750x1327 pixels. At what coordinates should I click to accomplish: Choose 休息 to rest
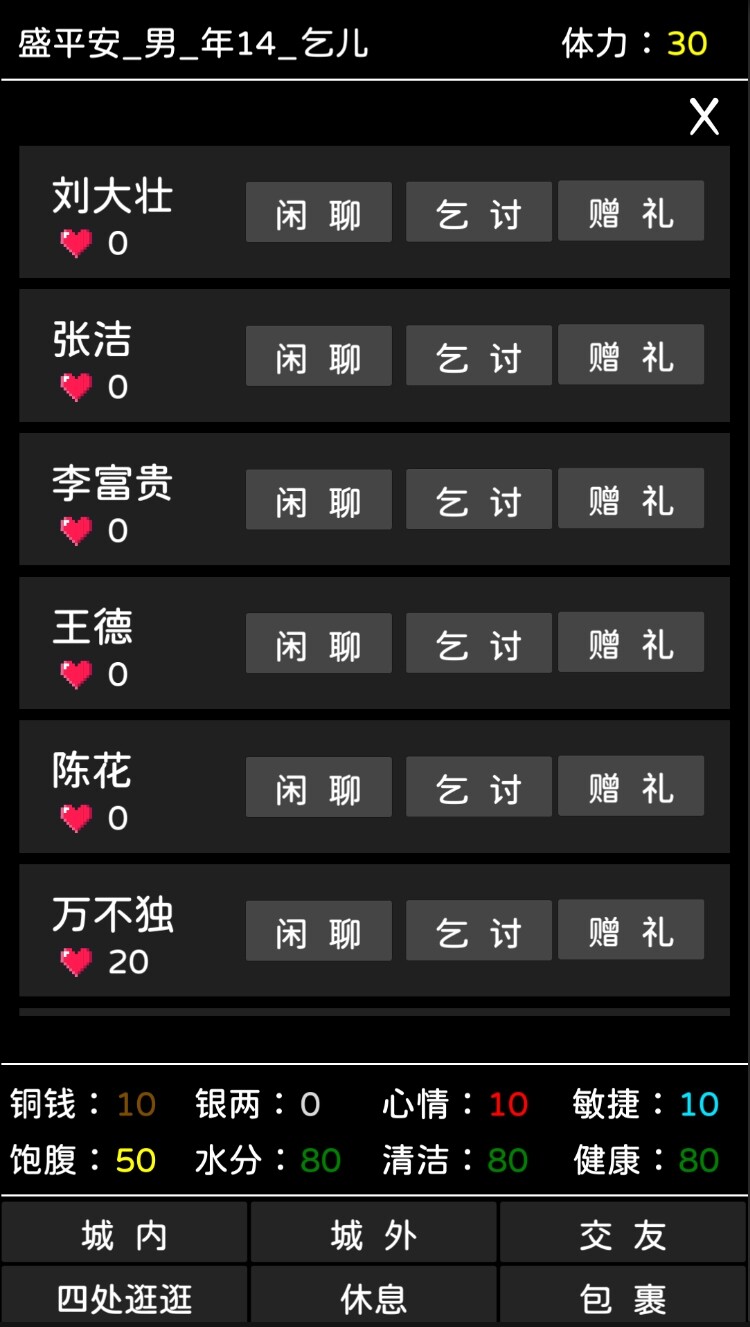click(374, 1295)
